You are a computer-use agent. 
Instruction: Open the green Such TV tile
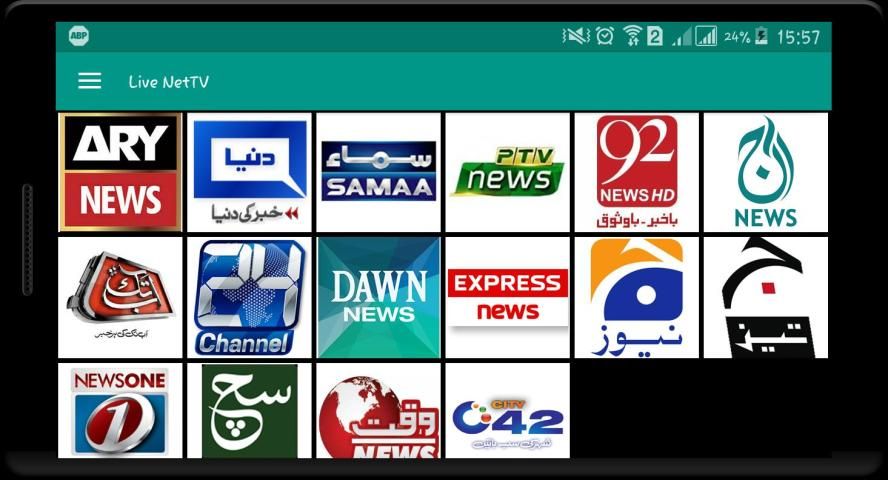point(250,411)
